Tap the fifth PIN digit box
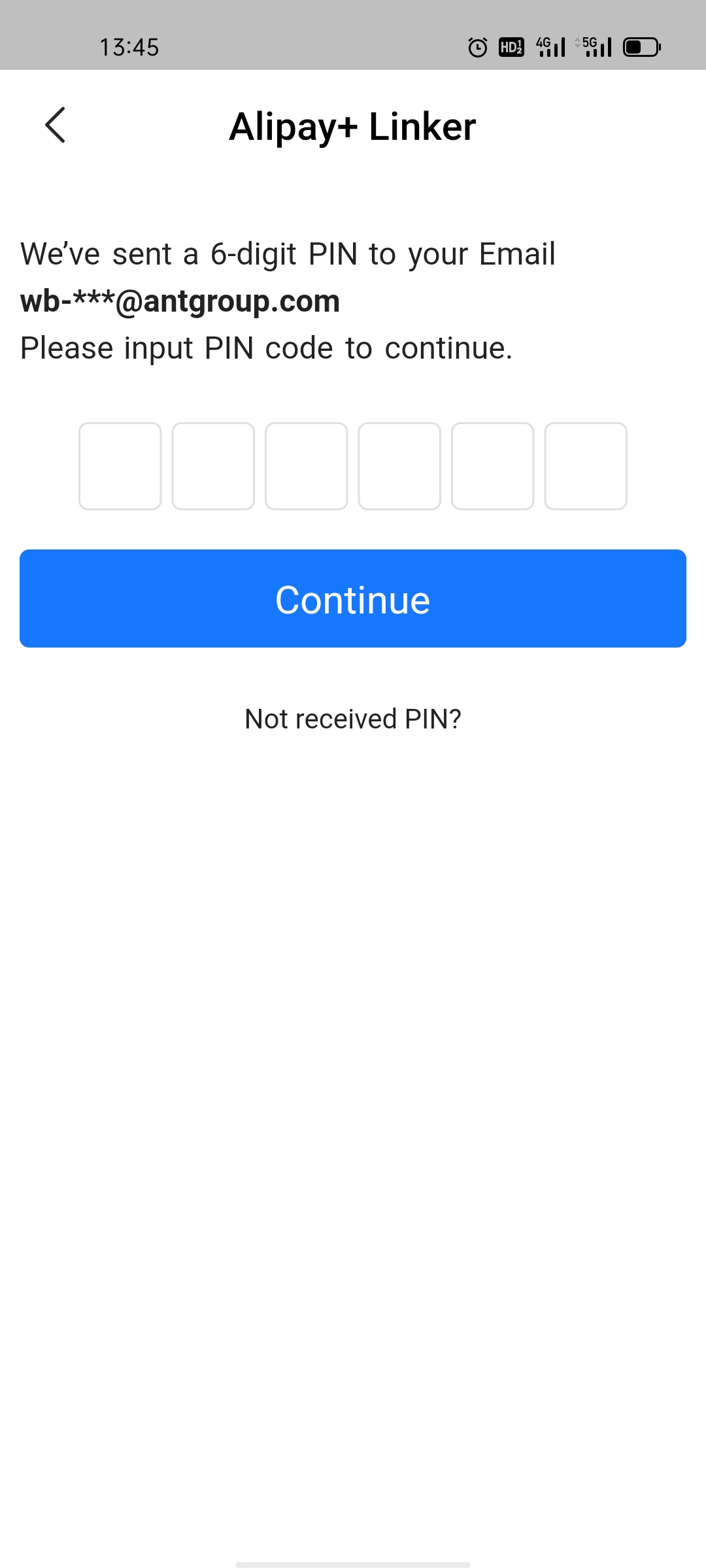Viewport: 706px width, 1568px height. tap(492, 466)
